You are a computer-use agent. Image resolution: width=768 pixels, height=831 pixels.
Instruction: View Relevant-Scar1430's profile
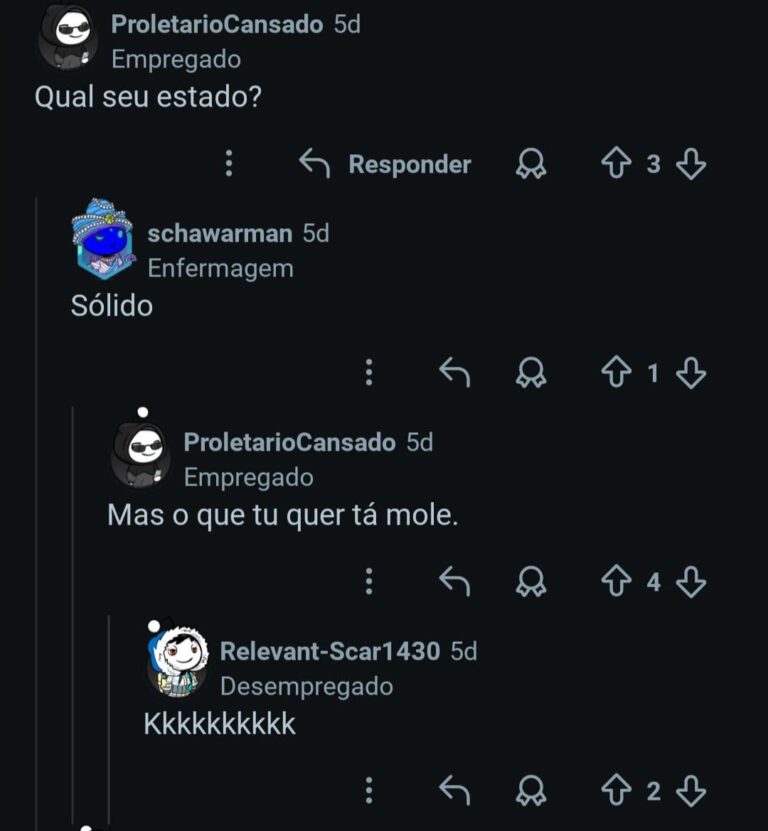(329, 652)
